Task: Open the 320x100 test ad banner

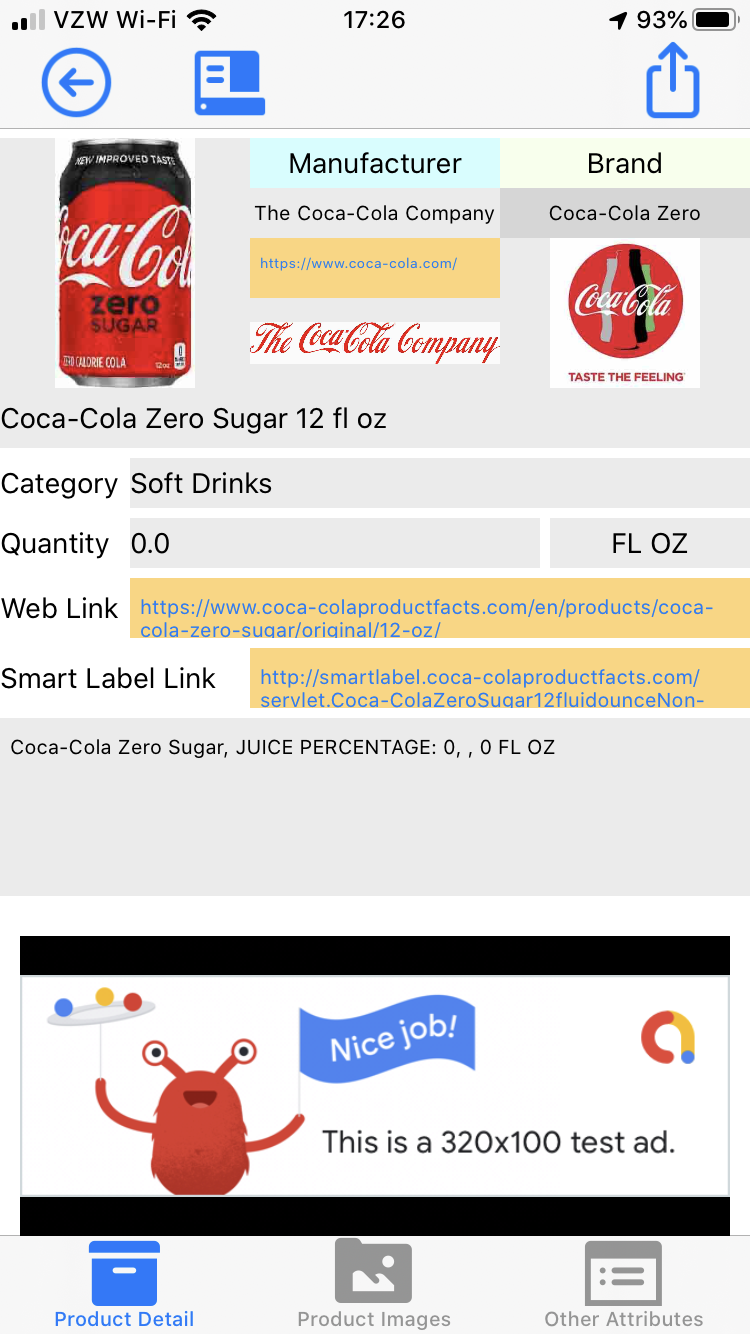Action: coord(375,1085)
